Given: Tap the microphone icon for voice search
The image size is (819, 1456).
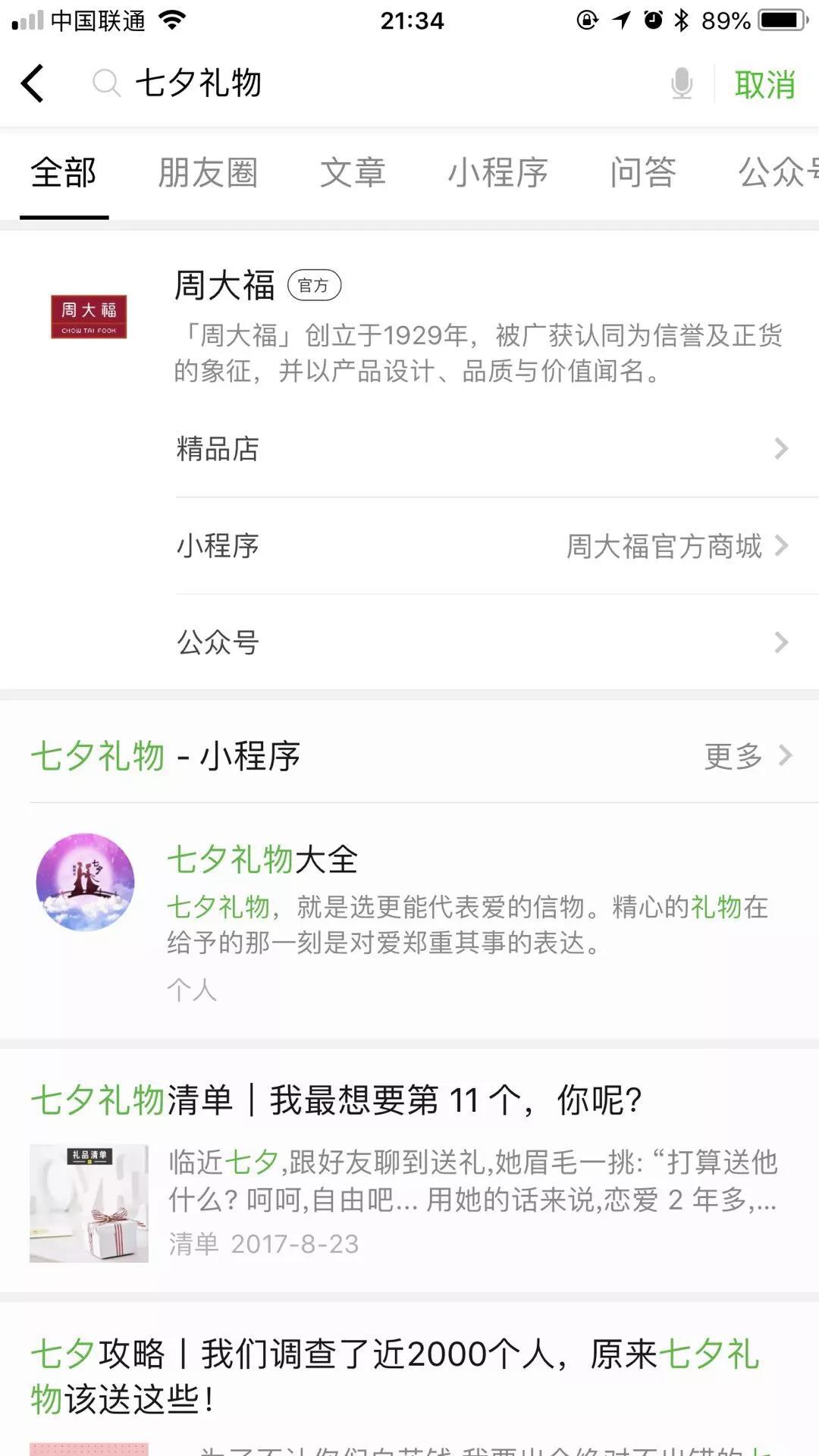Looking at the screenshot, I should (681, 82).
